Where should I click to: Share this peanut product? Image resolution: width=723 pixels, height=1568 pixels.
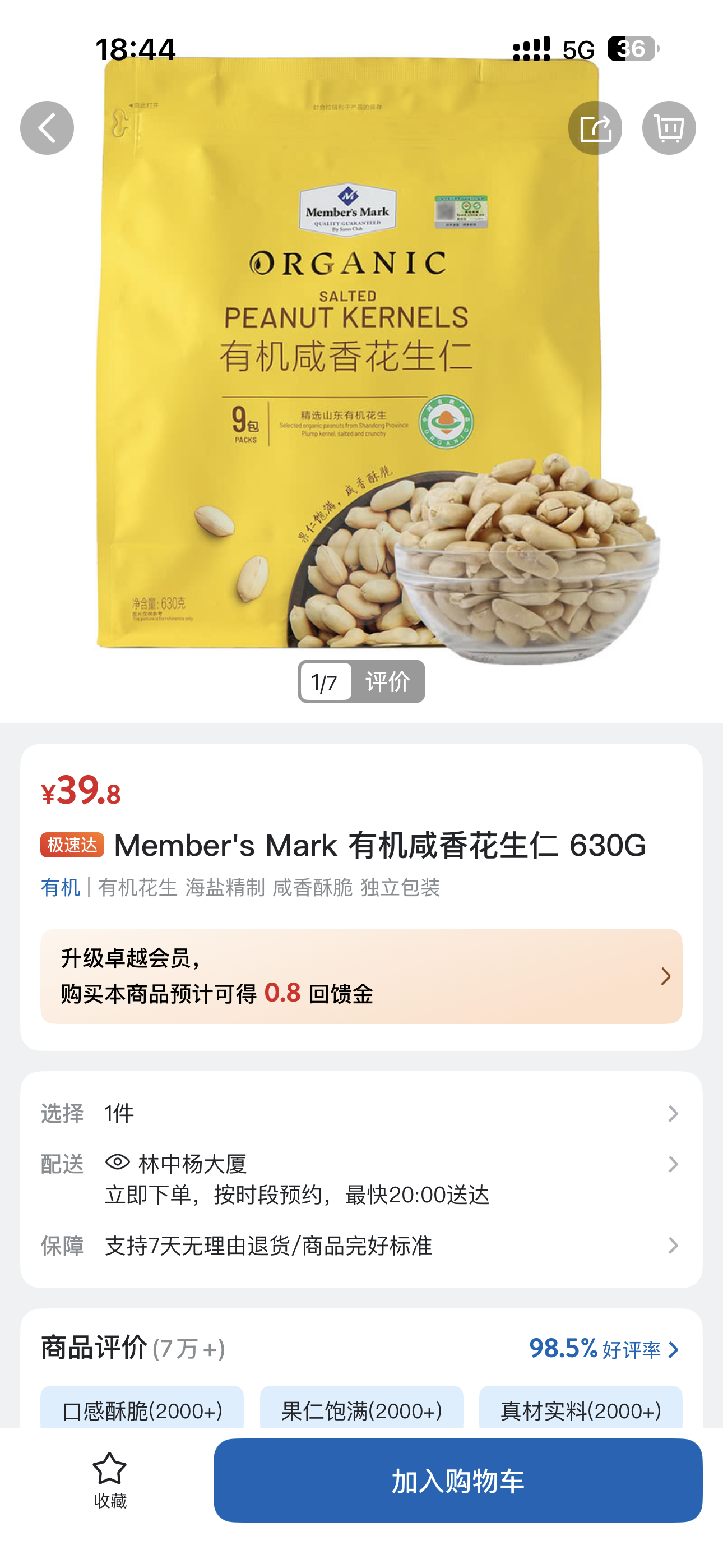point(595,128)
